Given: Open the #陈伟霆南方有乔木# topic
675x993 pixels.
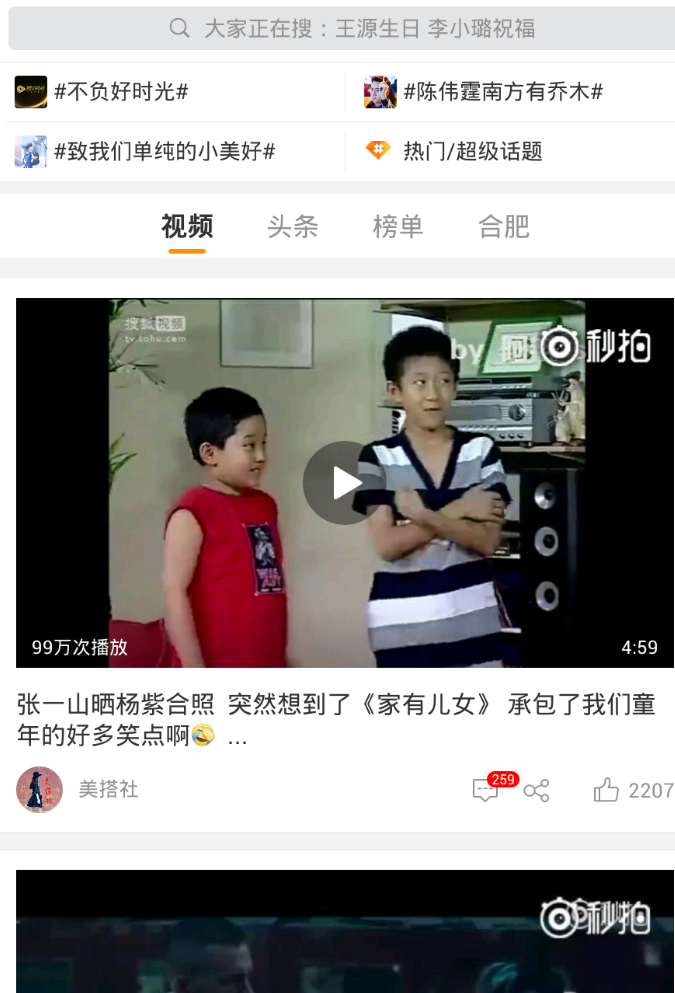Looking at the screenshot, I should 502,92.
